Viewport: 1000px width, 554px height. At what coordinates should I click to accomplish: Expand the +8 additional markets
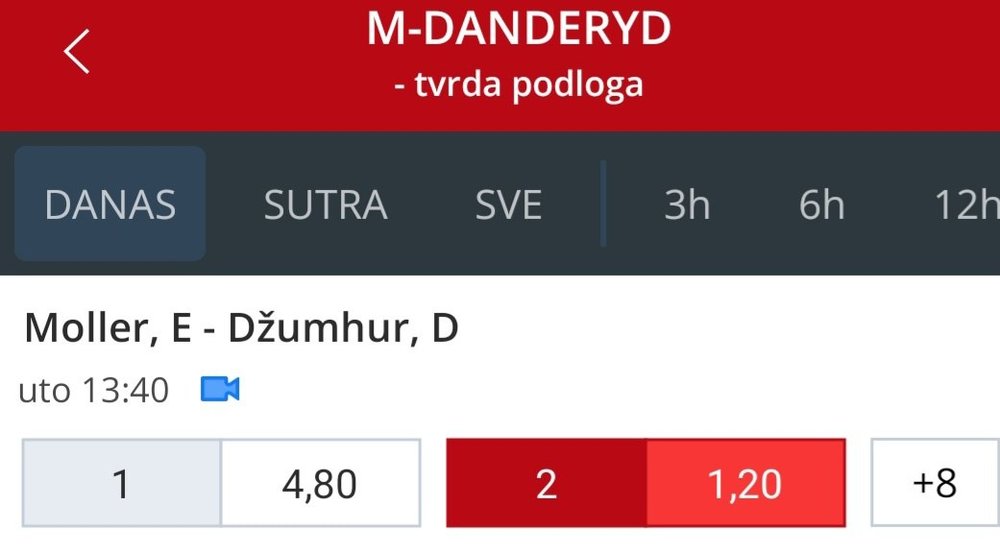click(x=934, y=483)
